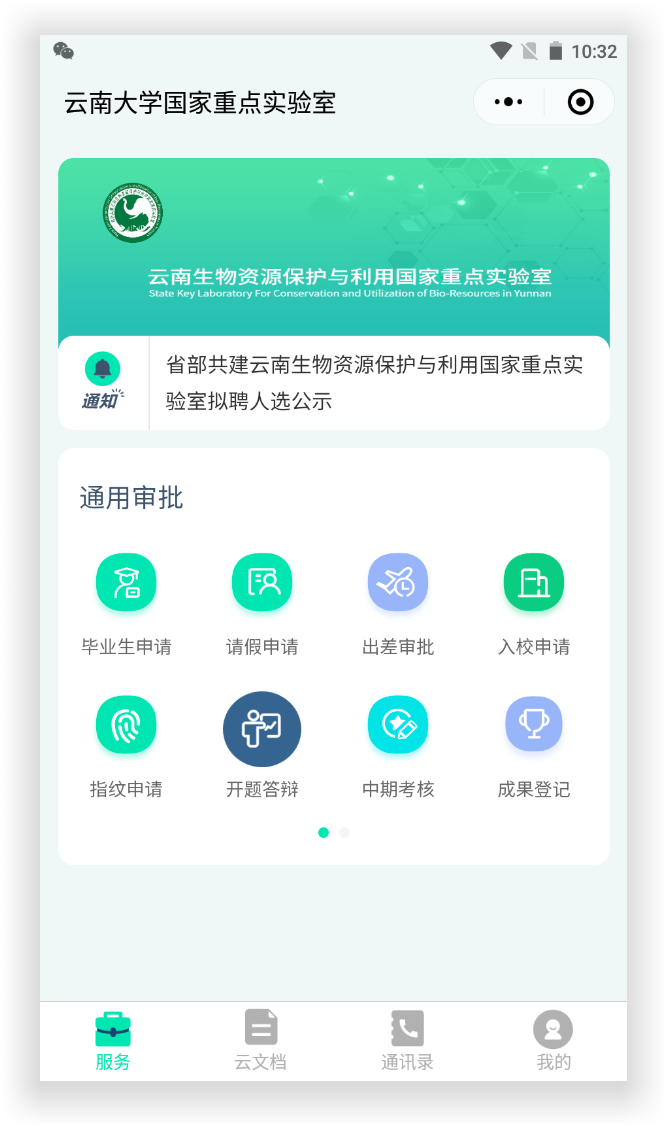Image resolution: width=667 pixels, height=1126 pixels.
Task: Open 入校申请 campus entry request
Action: click(534, 583)
